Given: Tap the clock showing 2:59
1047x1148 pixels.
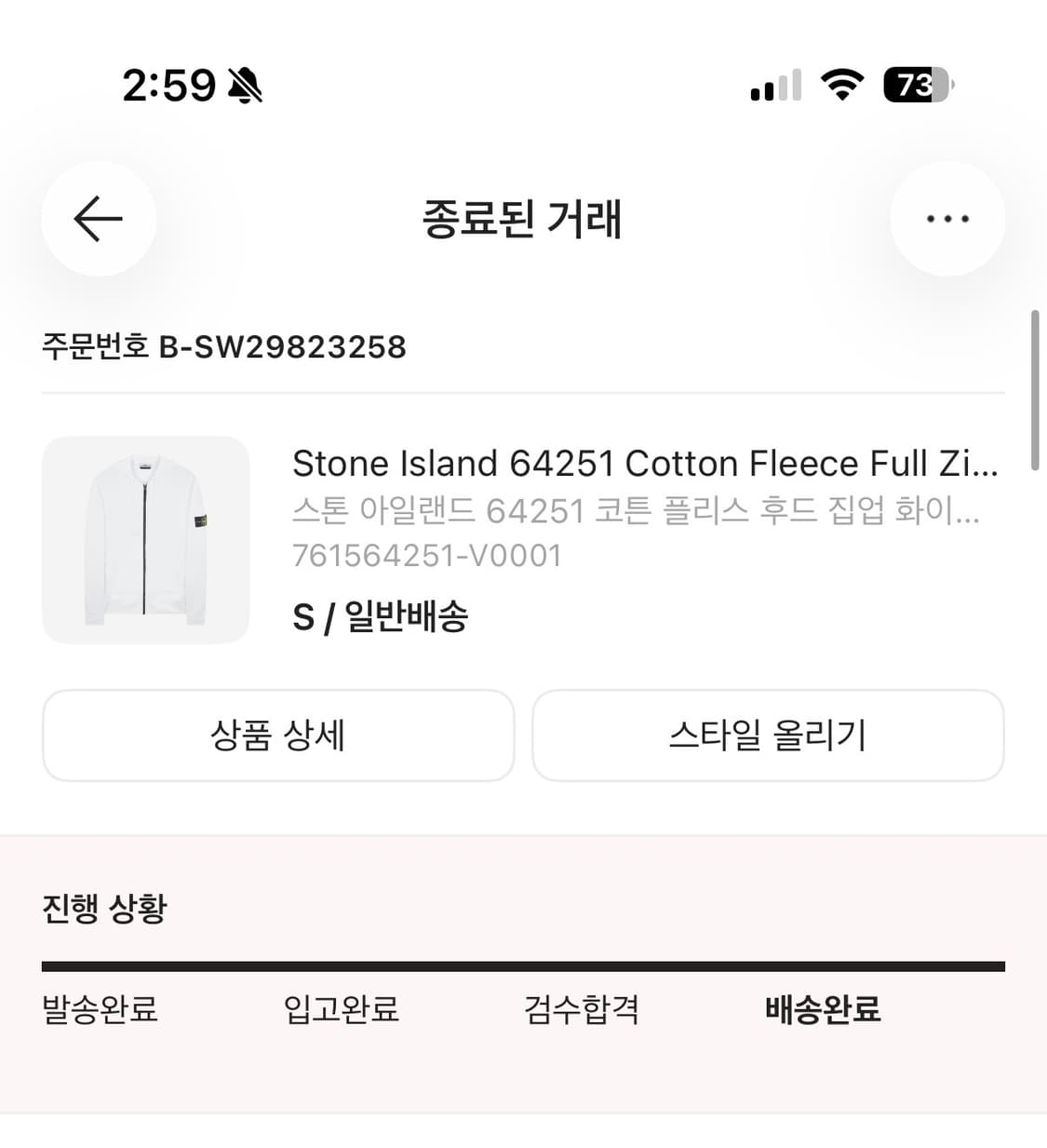Looking at the screenshot, I should [168, 85].
